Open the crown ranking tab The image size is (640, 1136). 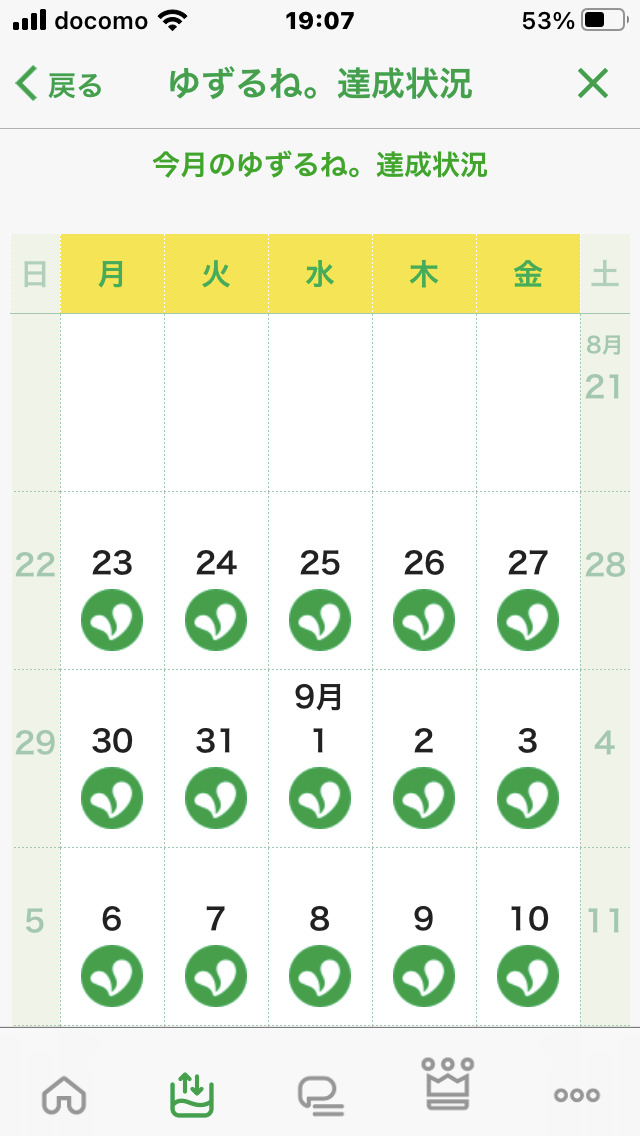pyautogui.click(x=448, y=1084)
